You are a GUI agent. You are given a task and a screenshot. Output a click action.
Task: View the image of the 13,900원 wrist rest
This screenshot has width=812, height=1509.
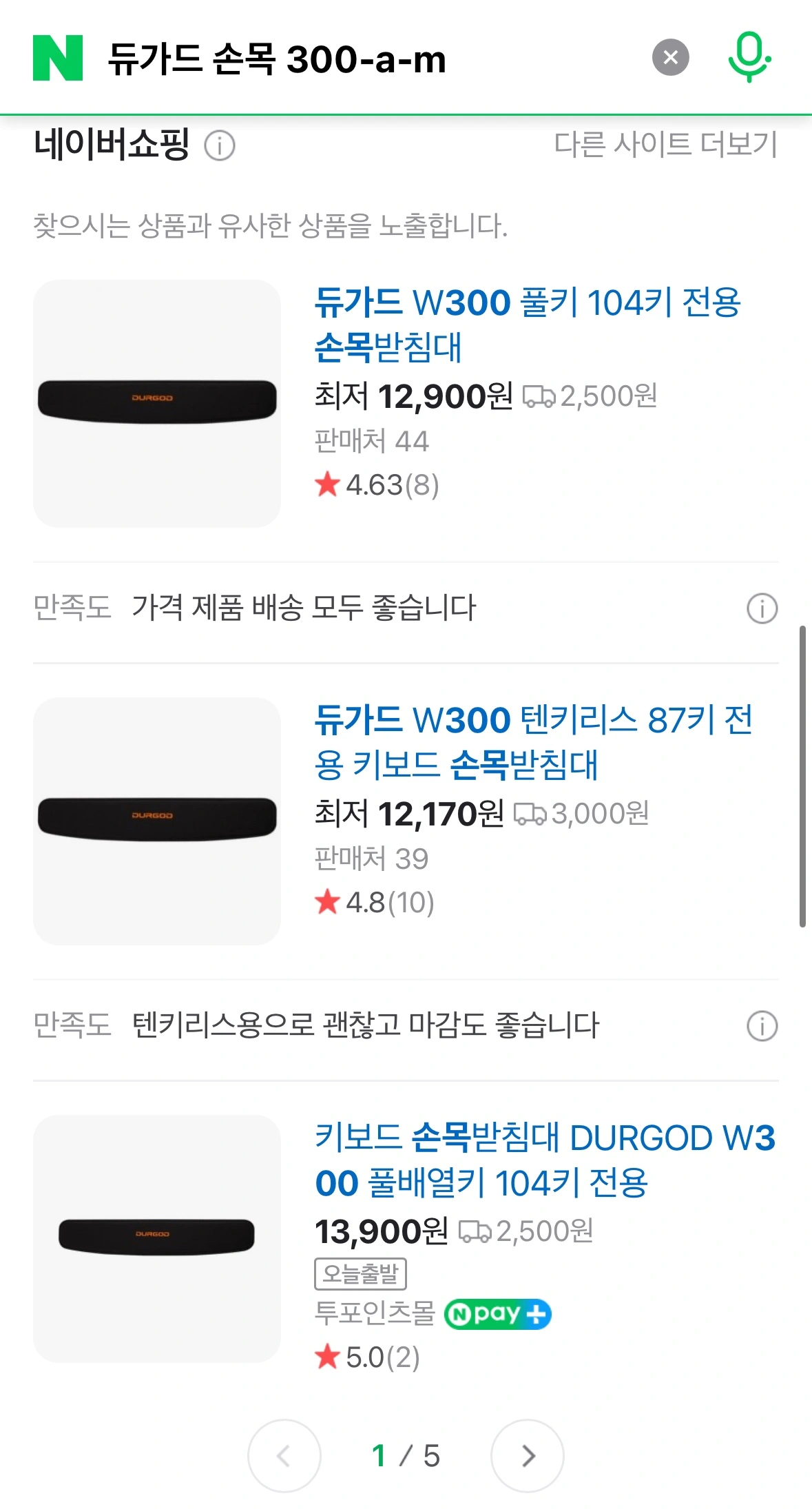click(157, 1238)
